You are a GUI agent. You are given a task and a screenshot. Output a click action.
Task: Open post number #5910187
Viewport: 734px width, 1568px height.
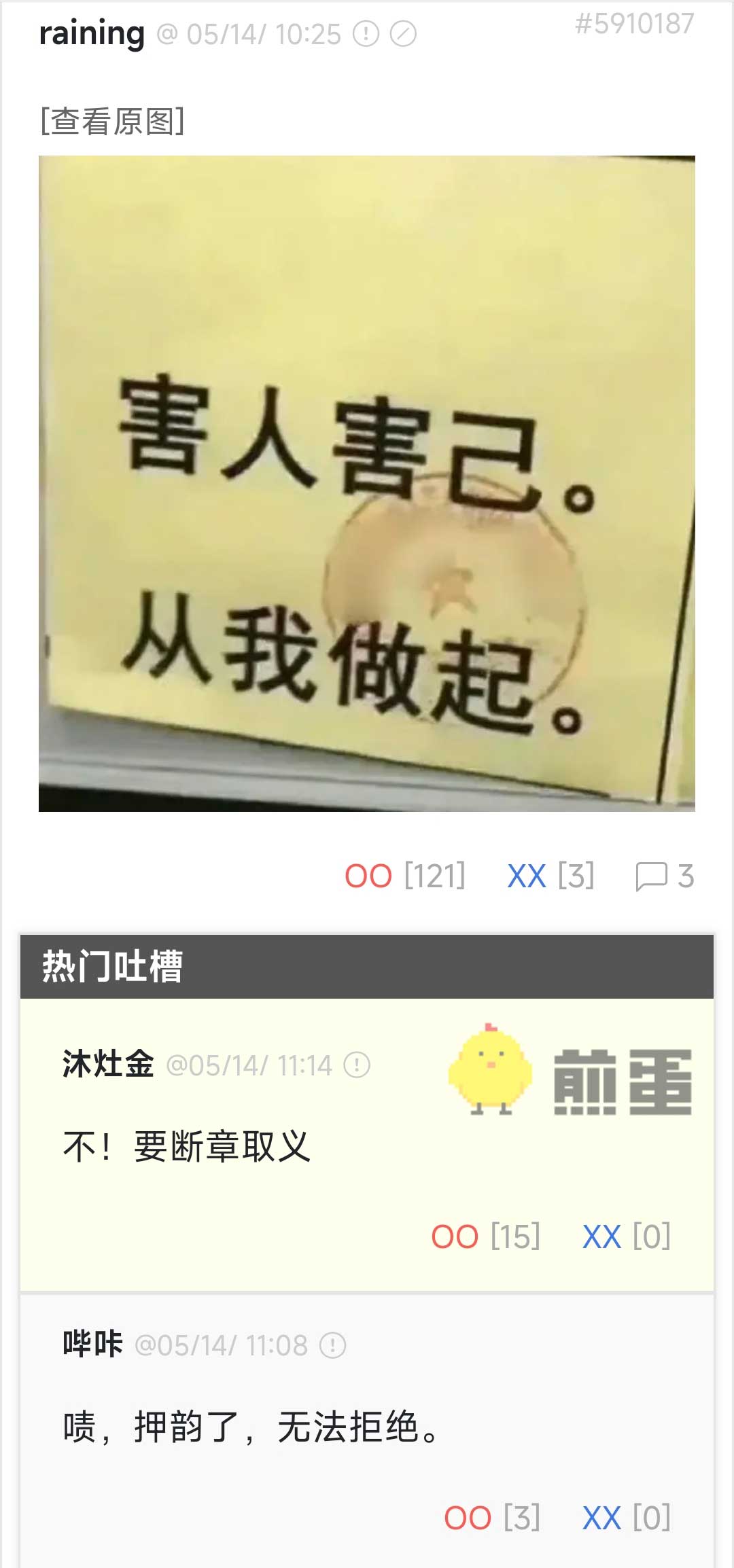(x=634, y=24)
